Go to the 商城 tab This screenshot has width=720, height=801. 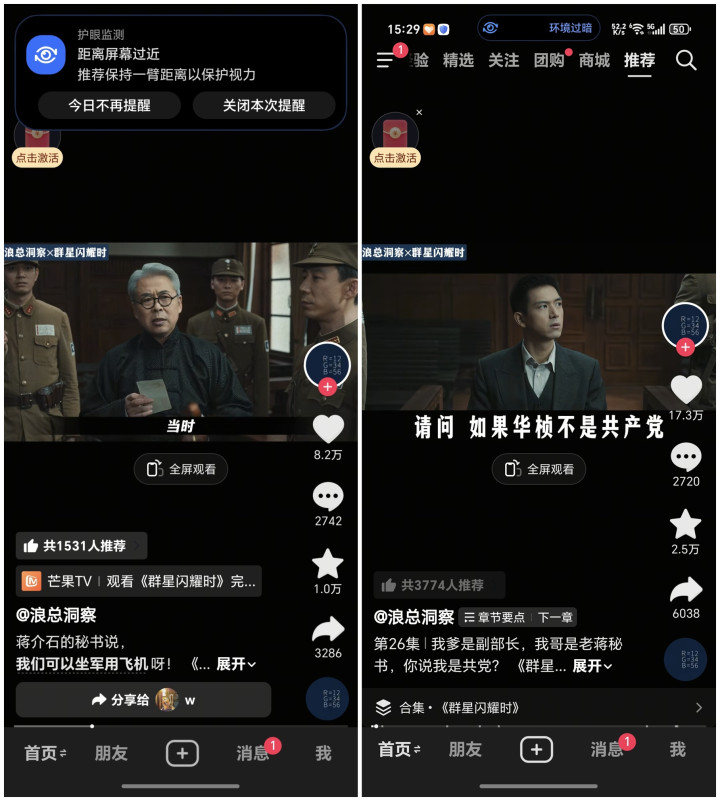[594, 60]
